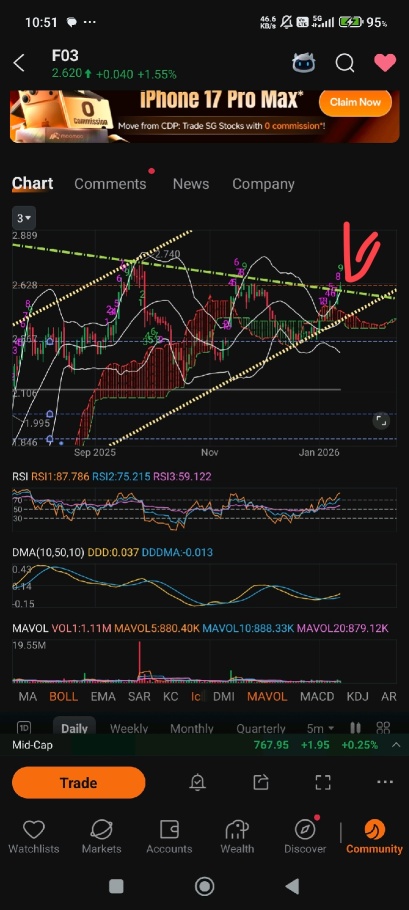Switch chart to Weekly timeframe
The height and width of the screenshot is (910, 409).
tap(129, 728)
